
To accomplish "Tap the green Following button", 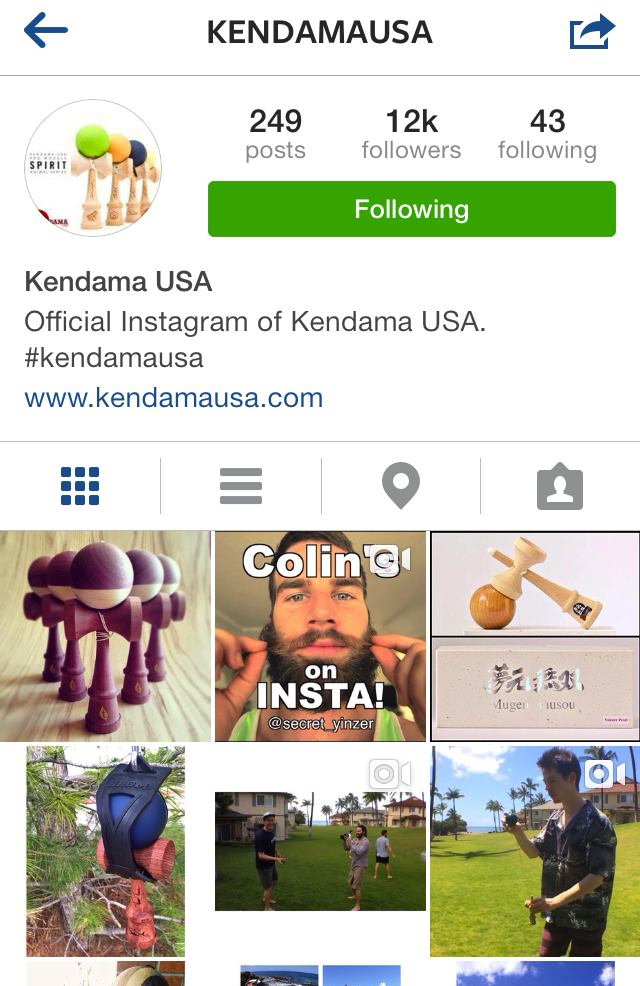I will pos(411,209).
